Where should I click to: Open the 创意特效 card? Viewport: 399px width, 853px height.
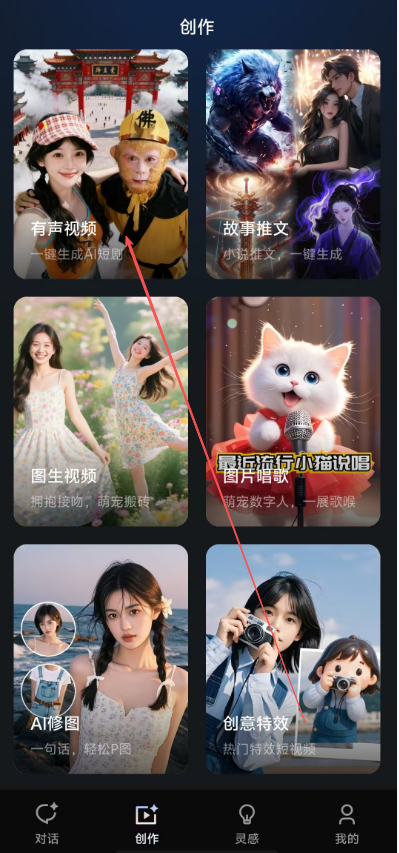pos(293,659)
